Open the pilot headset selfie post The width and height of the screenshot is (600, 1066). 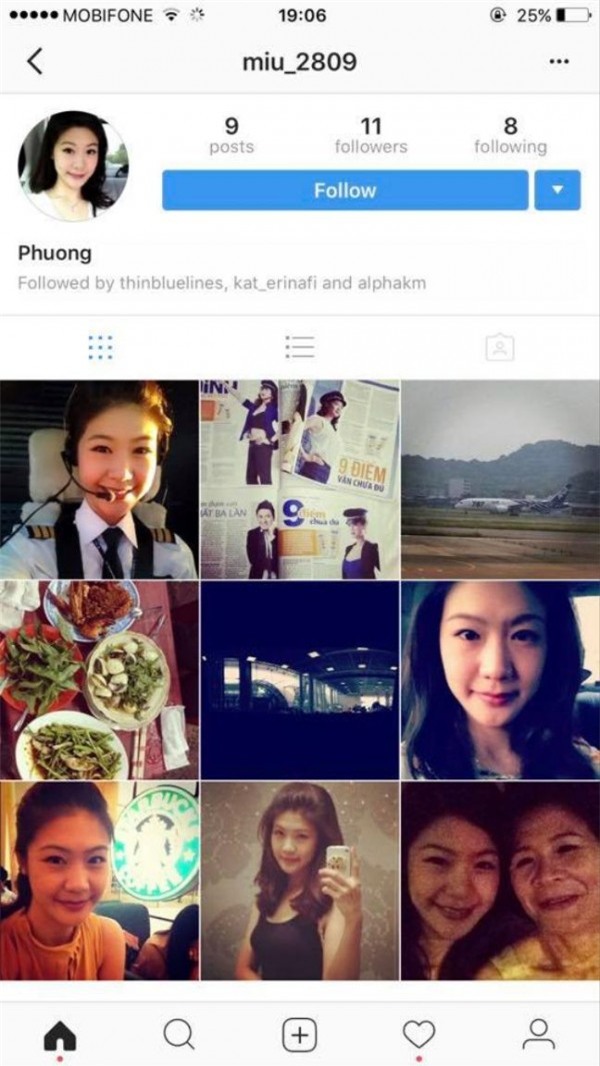99,479
